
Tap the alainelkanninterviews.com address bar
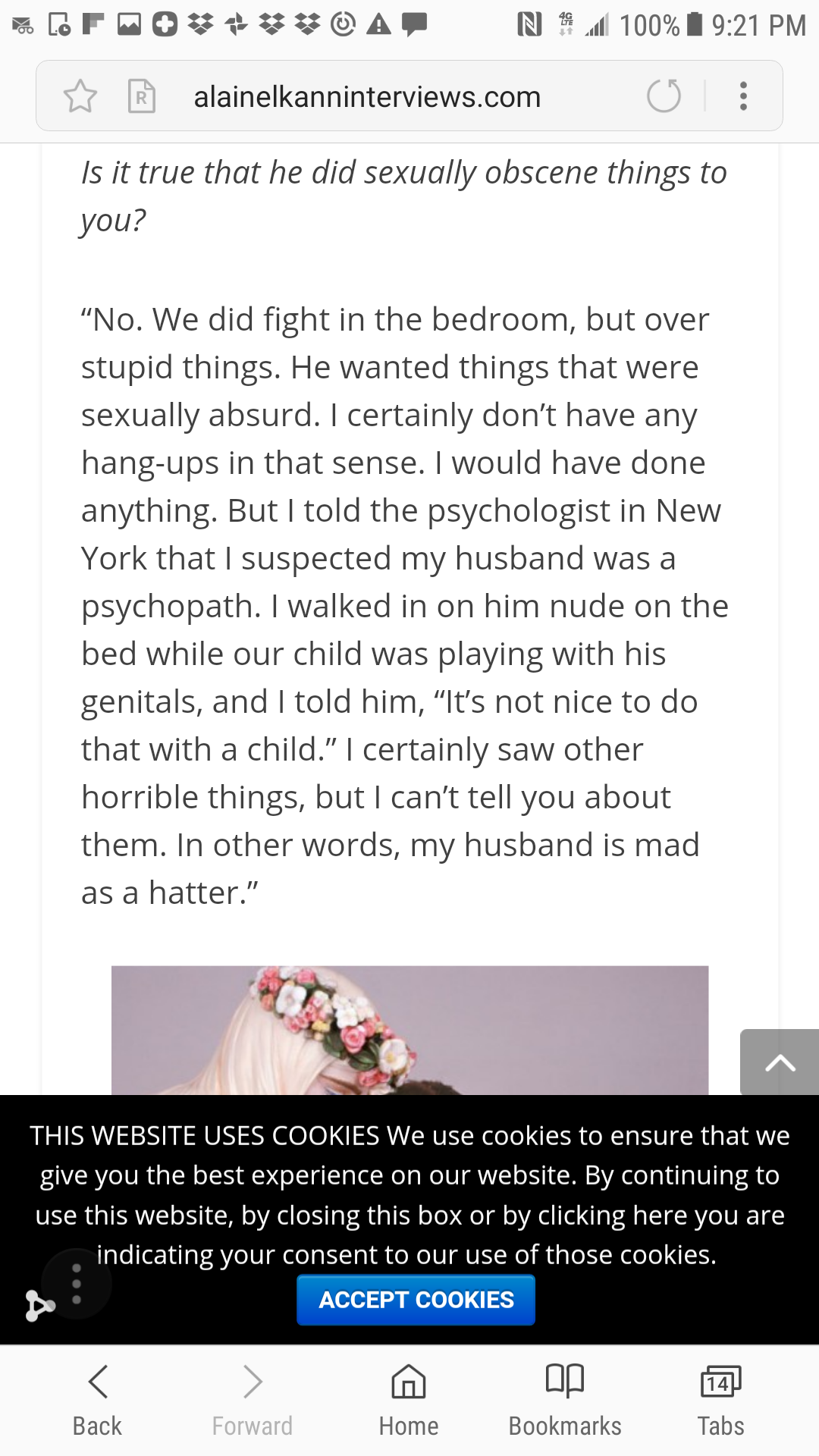[x=367, y=96]
